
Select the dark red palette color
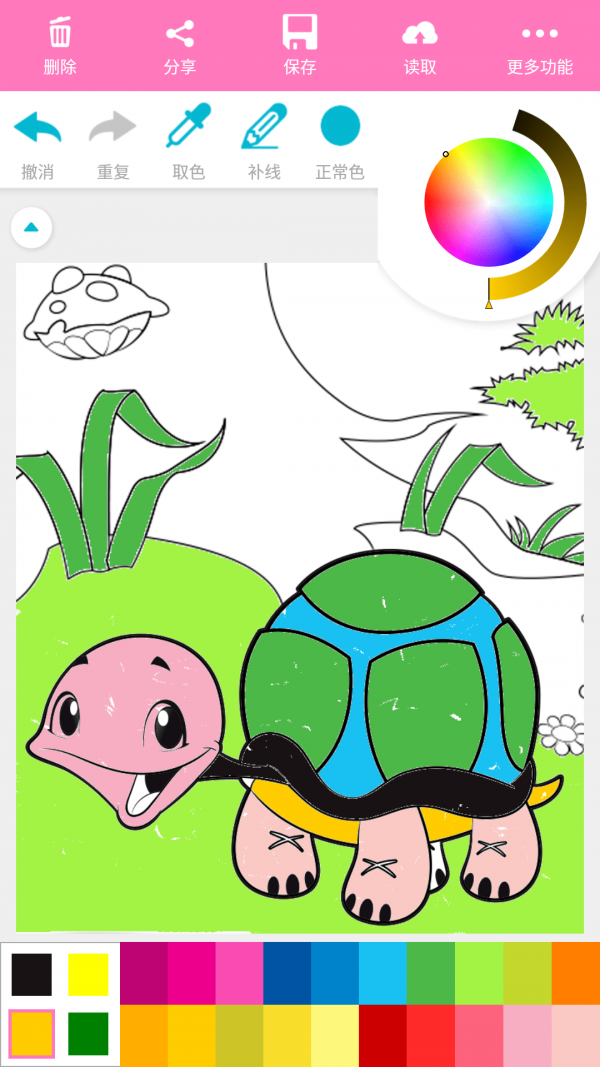click(x=383, y=1035)
